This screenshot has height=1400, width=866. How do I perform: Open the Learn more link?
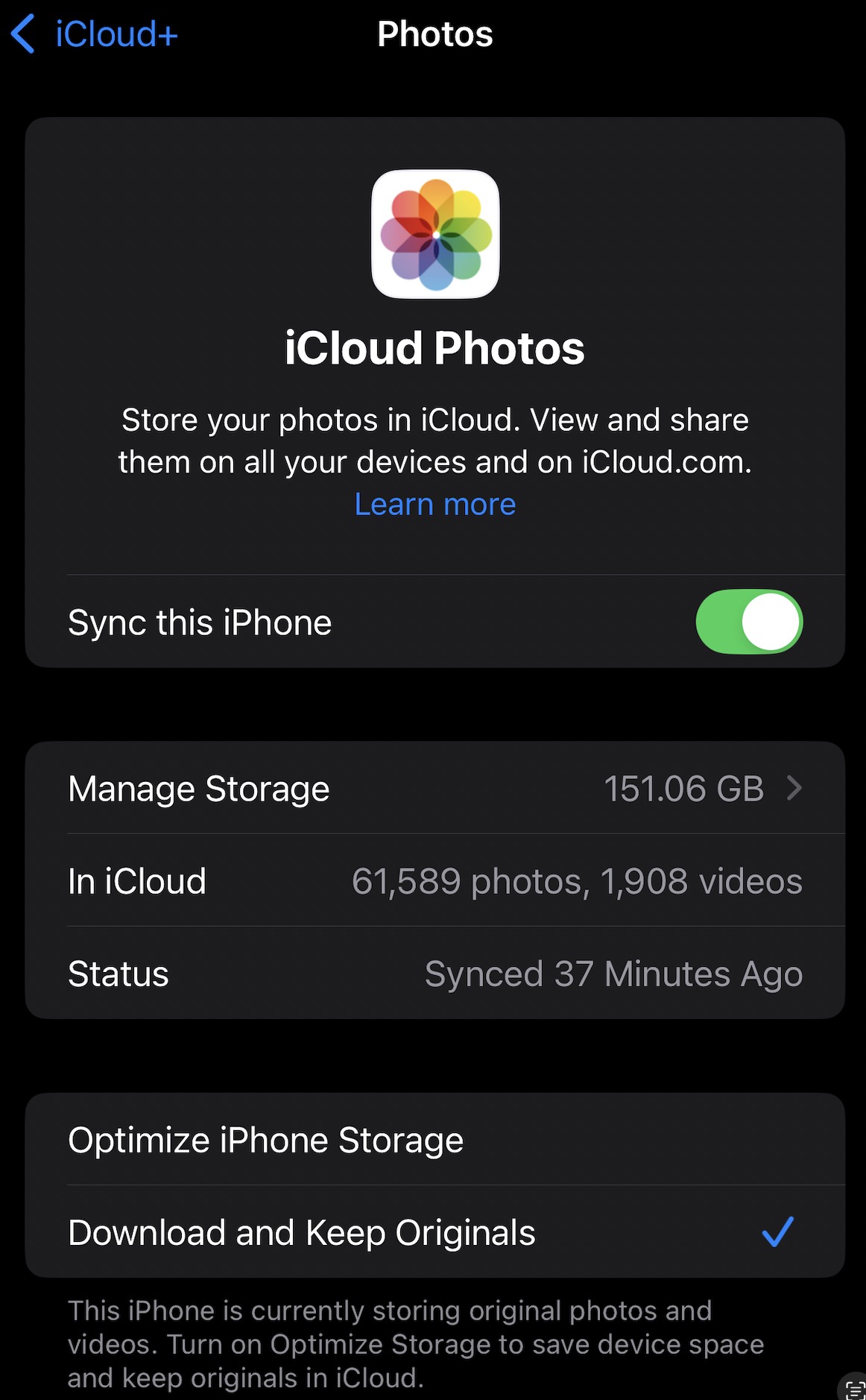point(434,505)
